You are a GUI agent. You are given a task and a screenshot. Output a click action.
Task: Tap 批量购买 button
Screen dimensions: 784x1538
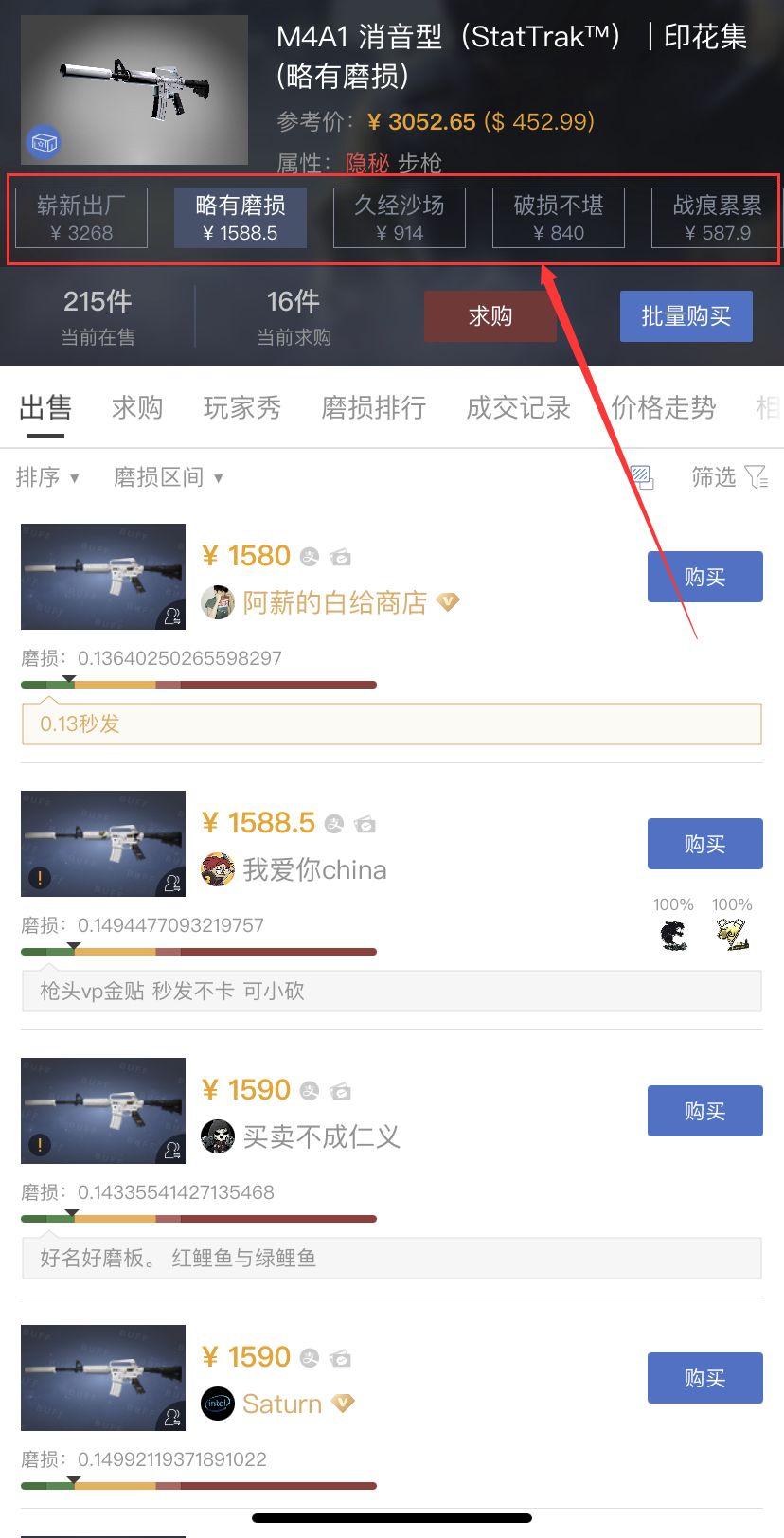[x=686, y=316]
